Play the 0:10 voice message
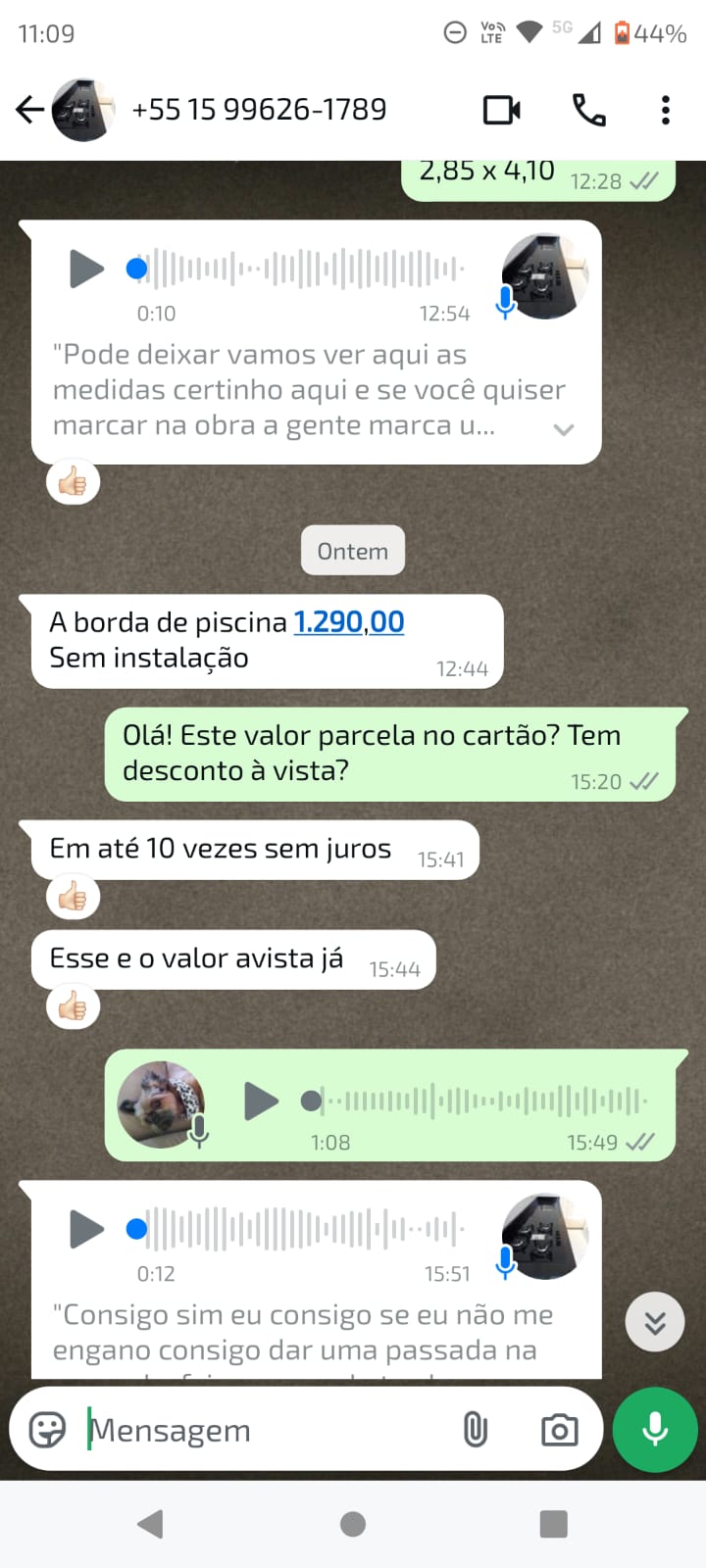Screen dimensions: 706x1568 coord(86,268)
